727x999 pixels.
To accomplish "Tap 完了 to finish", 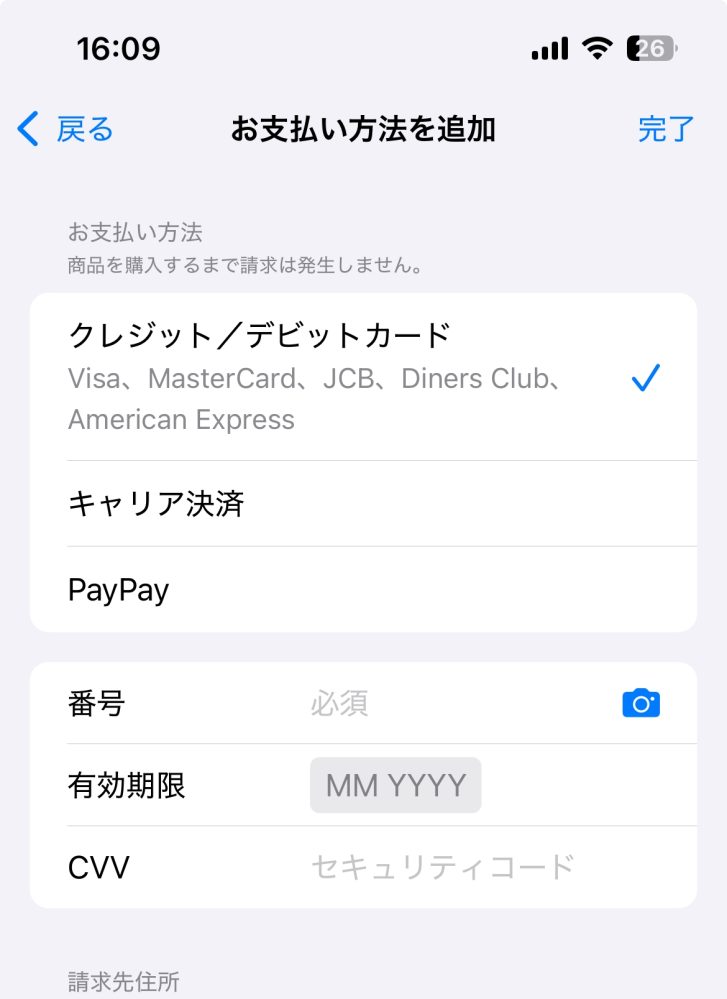I will (665, 129).
